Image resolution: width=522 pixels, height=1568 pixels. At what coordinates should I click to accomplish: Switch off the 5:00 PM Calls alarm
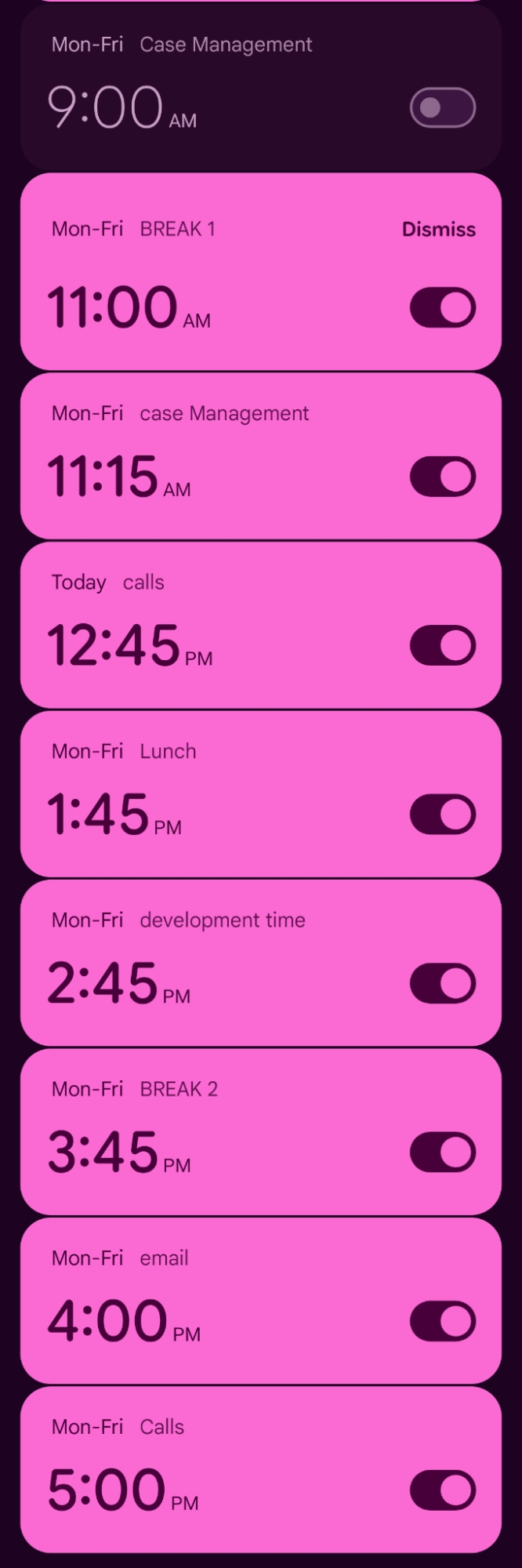[x=442, y=1490]
